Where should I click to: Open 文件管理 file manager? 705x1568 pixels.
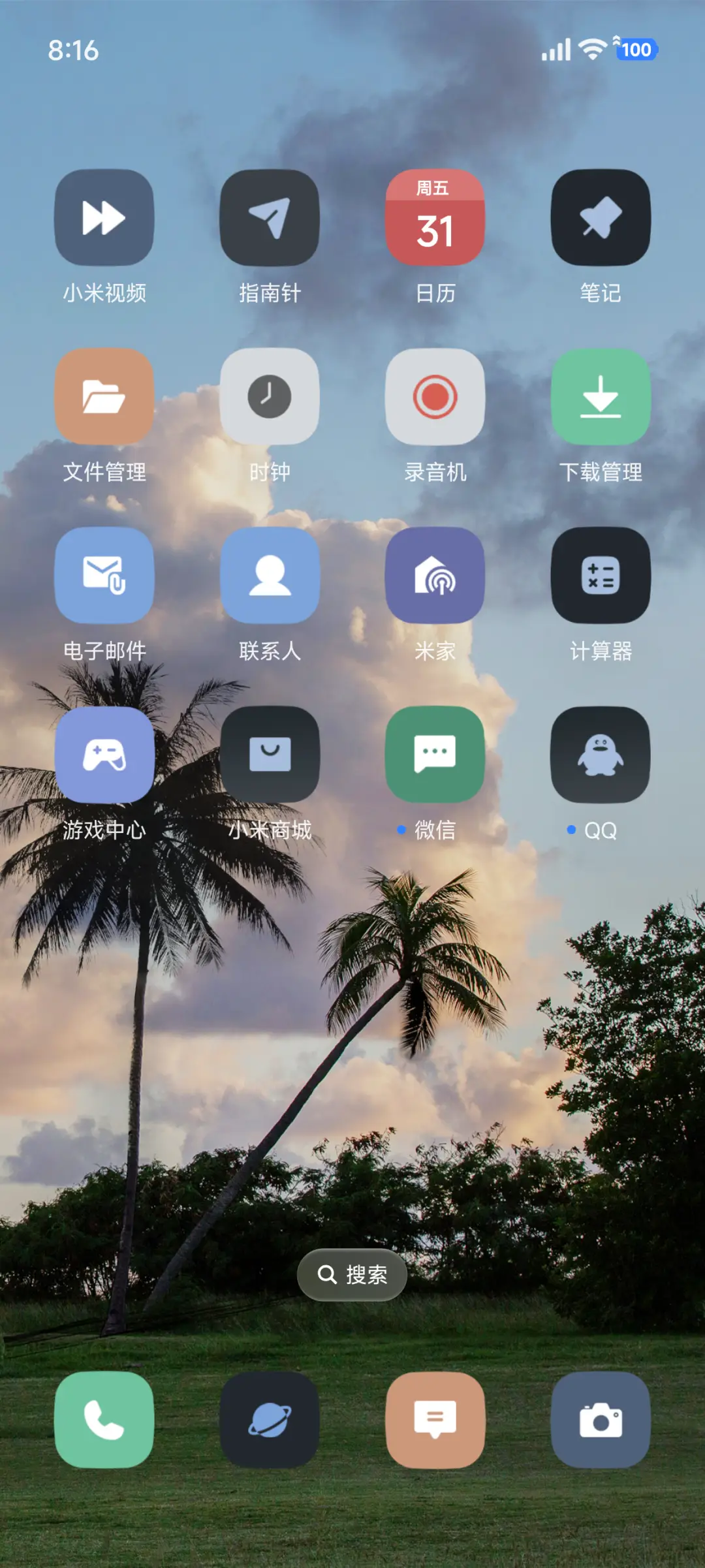point(104,397)
